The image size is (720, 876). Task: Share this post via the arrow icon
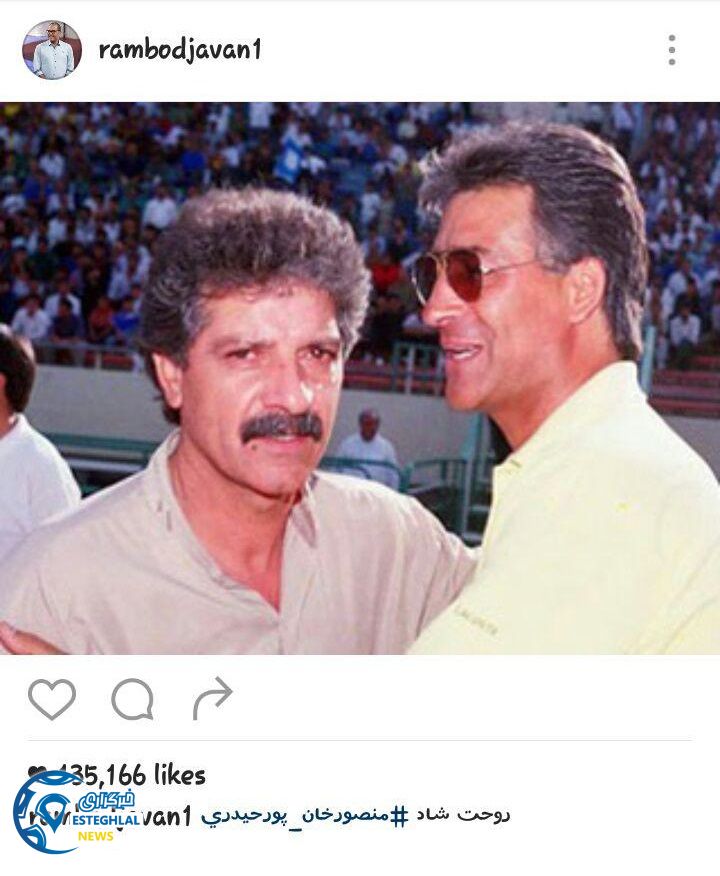click(212, 698)
